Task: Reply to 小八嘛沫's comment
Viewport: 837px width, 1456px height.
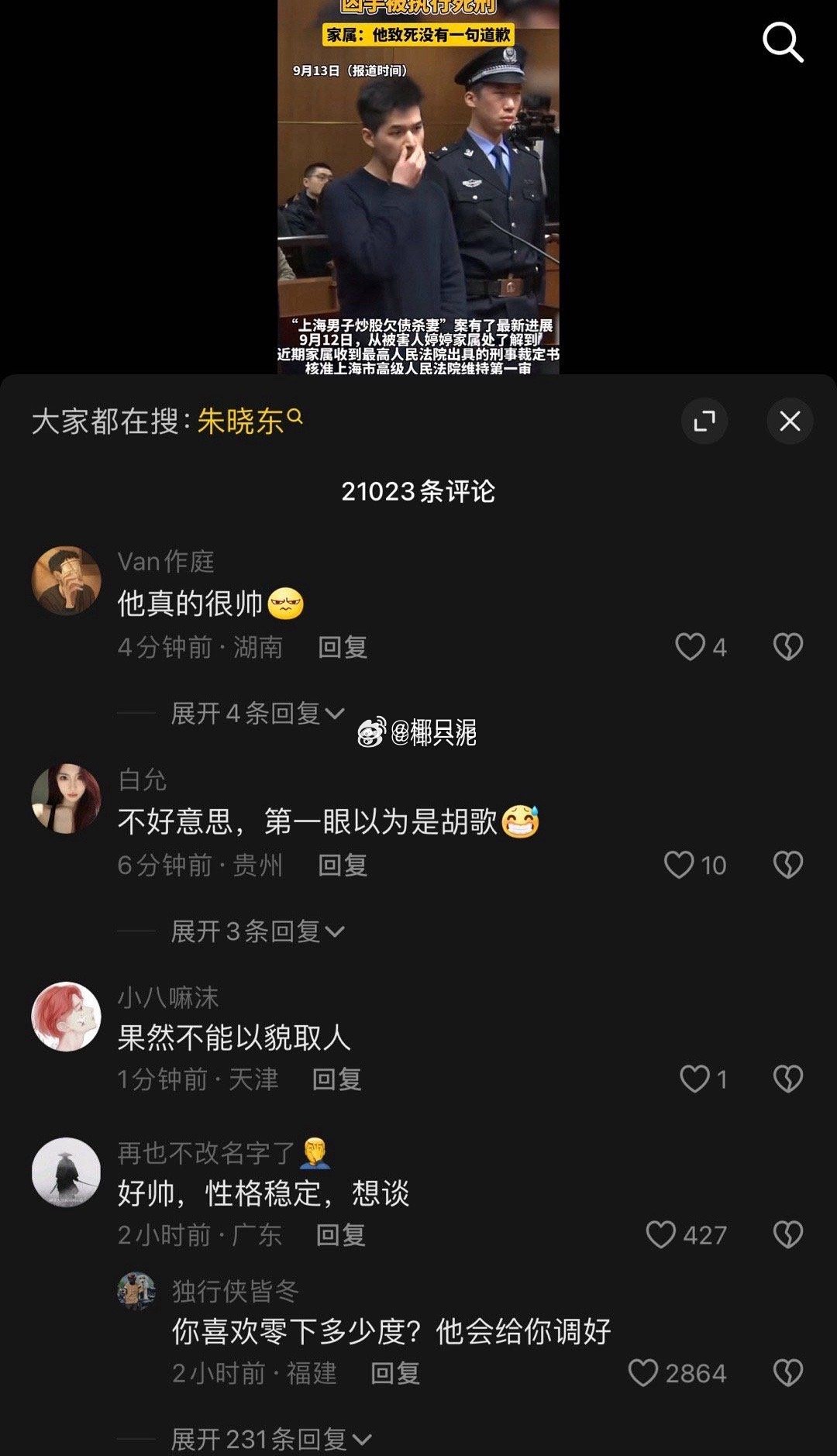Action: click(336, 1079)
